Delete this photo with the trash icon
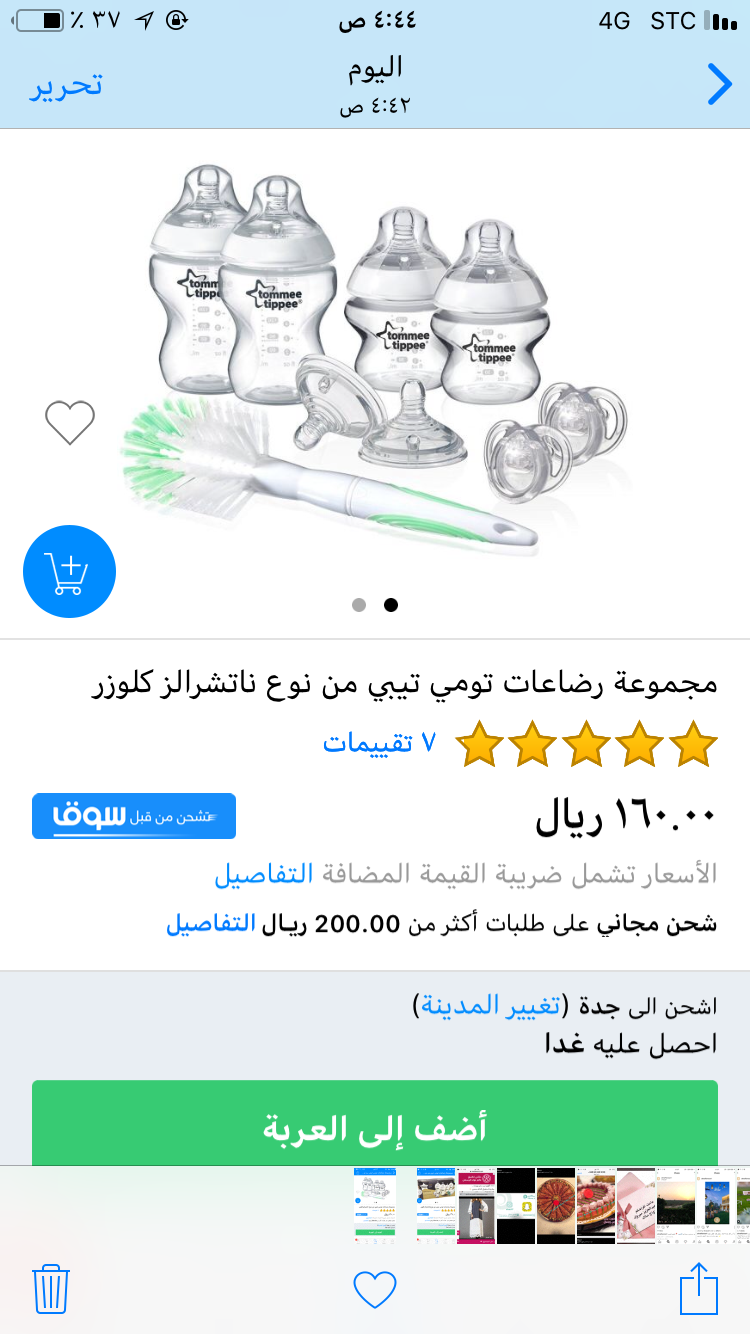The image size is (750, 1334). click(51, 1289)
